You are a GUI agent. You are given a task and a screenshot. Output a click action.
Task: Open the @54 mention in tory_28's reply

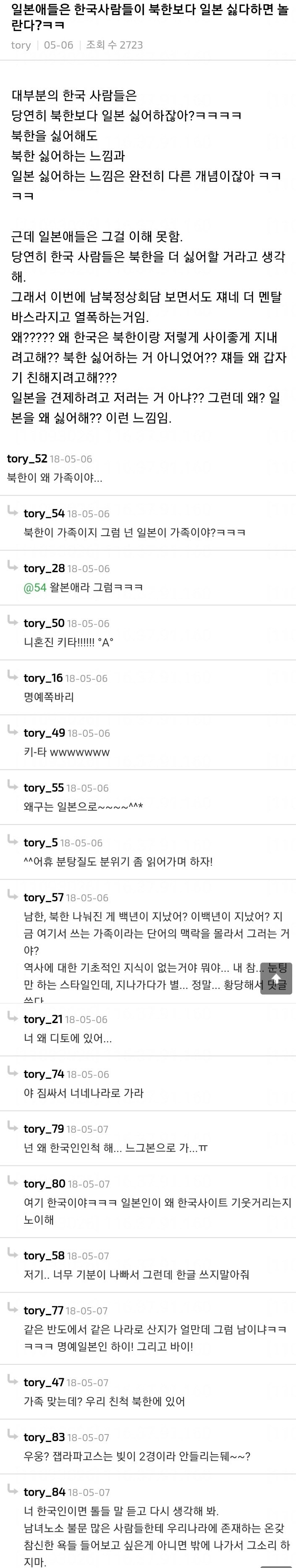[35, 587]
